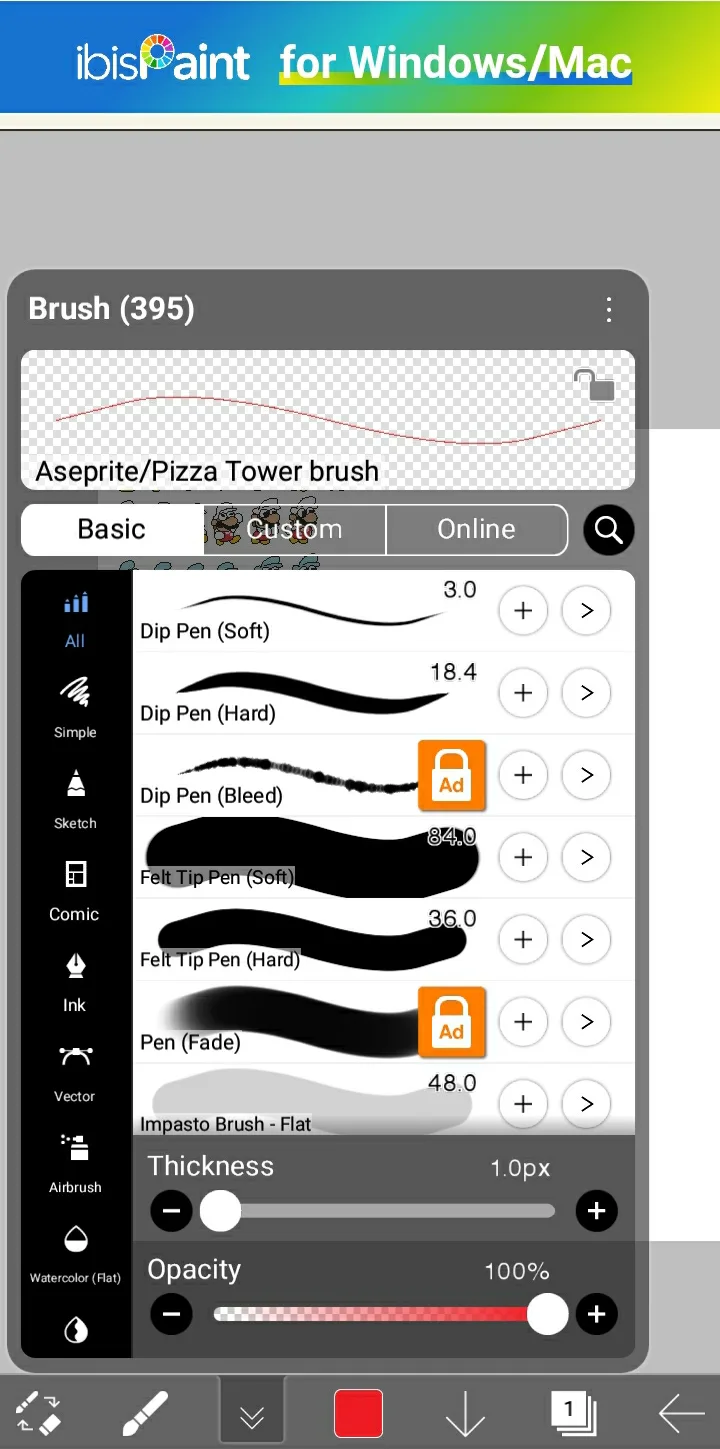Open Dip Pen (Hard) settings arrow
720x1449 pixels.
pyautogui.click(x=586, y=693)
